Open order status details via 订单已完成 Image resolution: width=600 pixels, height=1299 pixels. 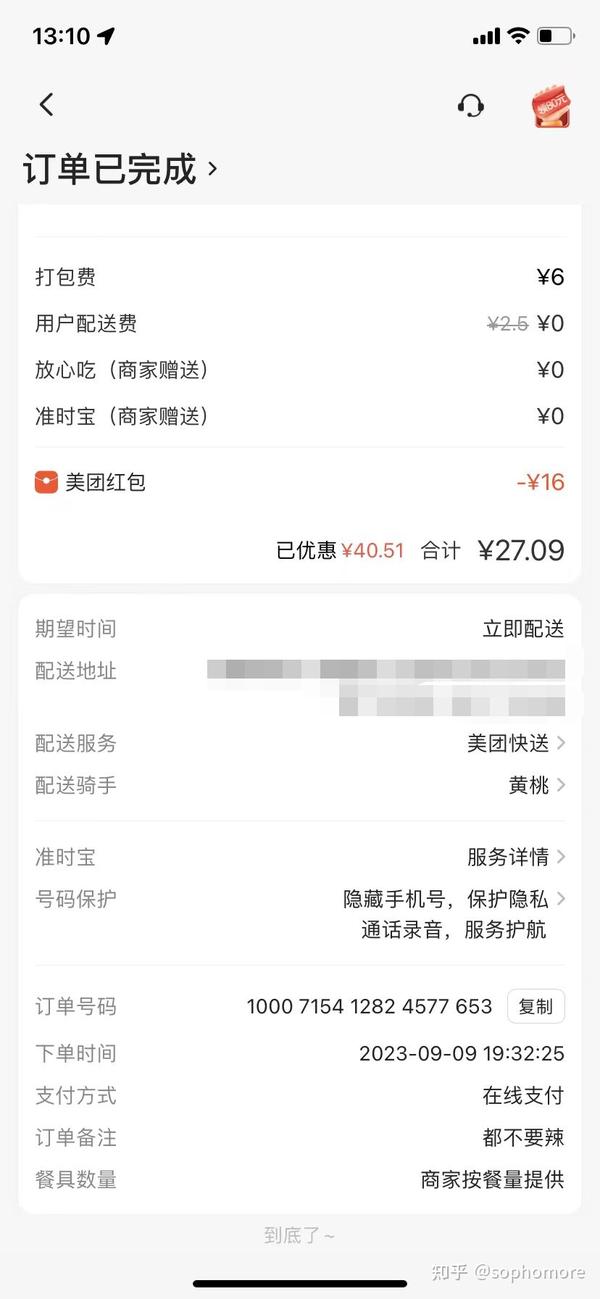[120, 169]
